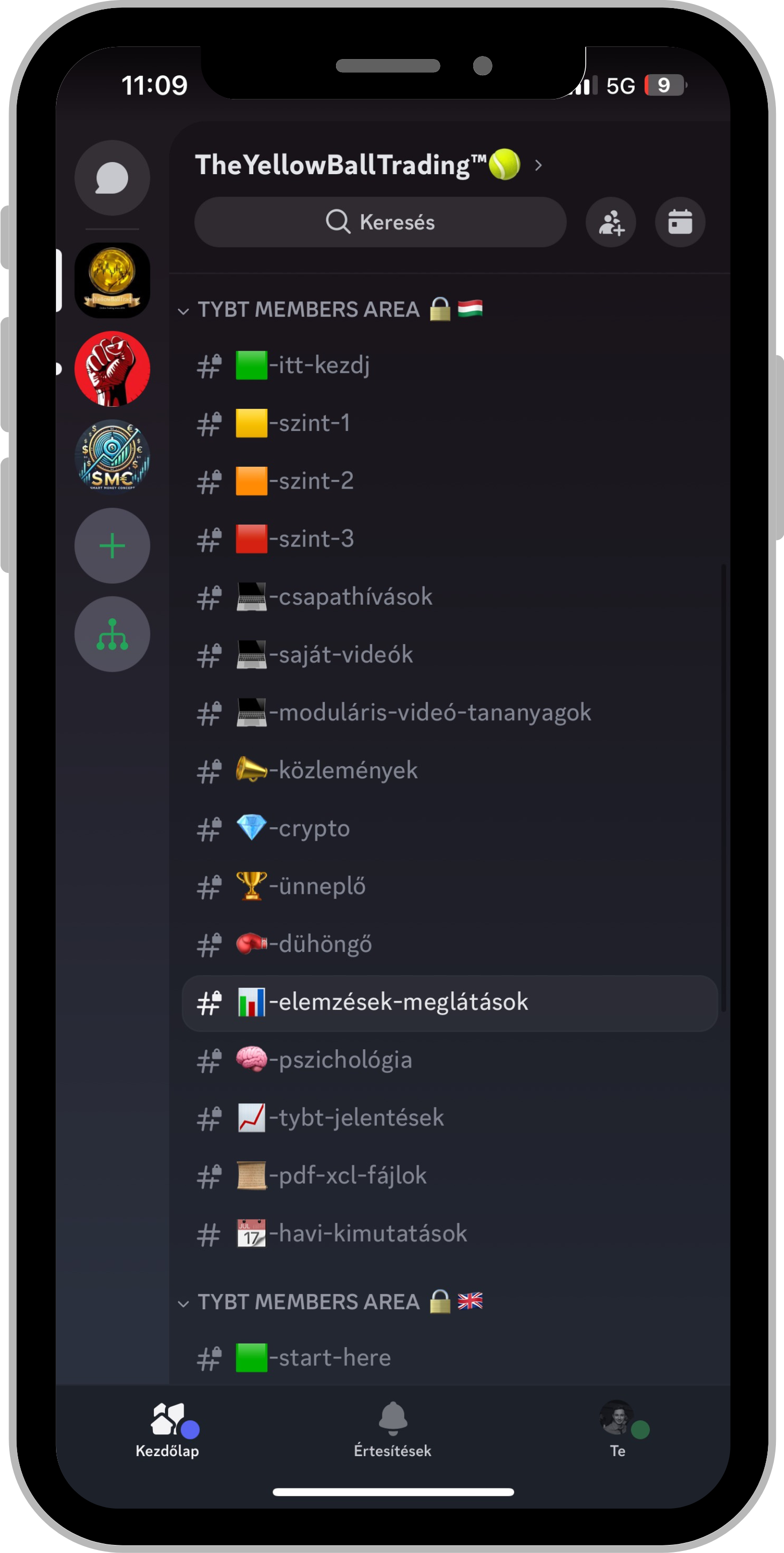Open the server events calendar icon
The height and width of the screenshot is (1553, 784).
(x=680, y=222)
